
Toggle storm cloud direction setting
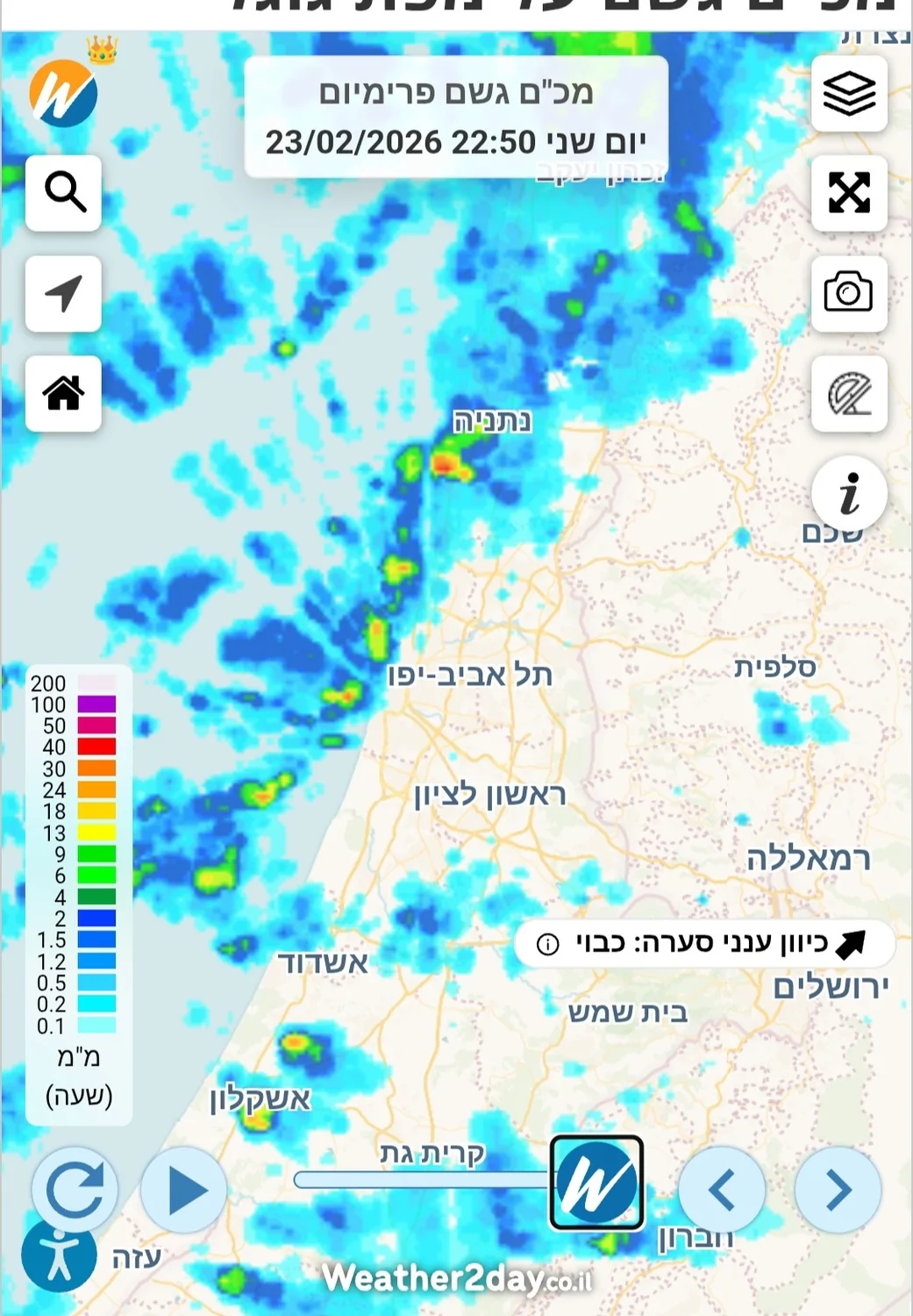(702, 944)
